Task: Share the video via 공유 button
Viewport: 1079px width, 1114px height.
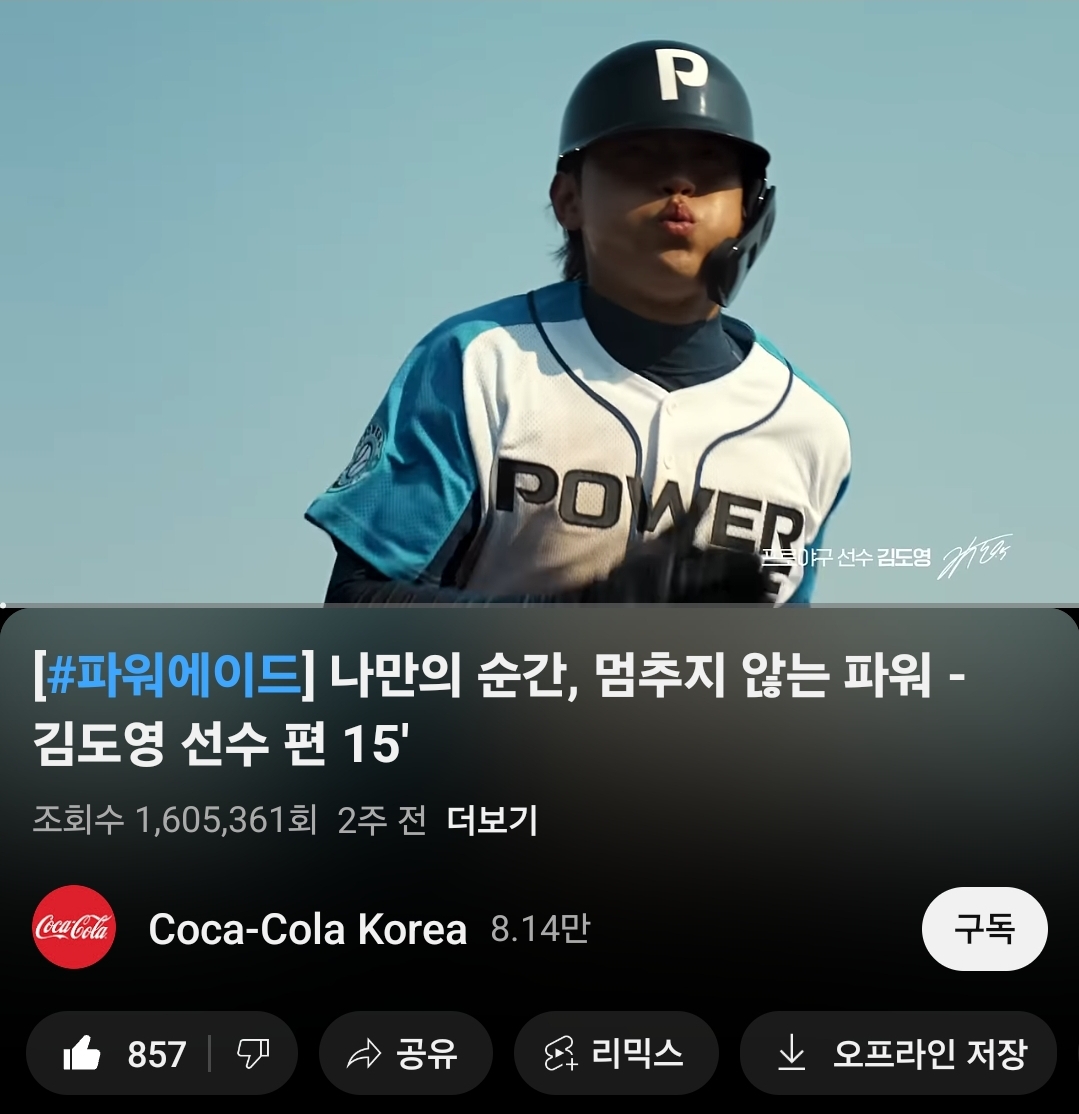Action: tap(405, 1054)
